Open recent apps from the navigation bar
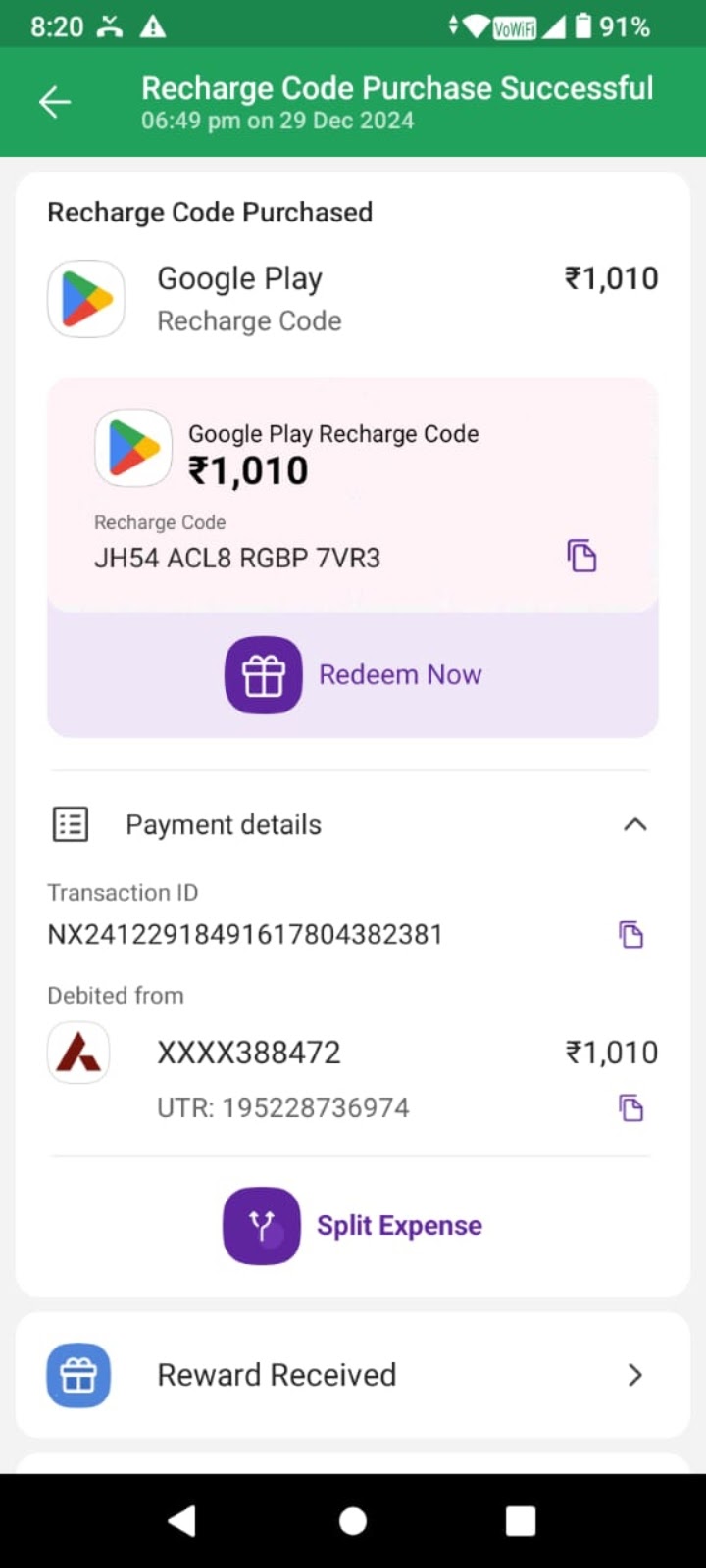Image resolution: width=706 pixels, height=1568 pixels. 521,1521
